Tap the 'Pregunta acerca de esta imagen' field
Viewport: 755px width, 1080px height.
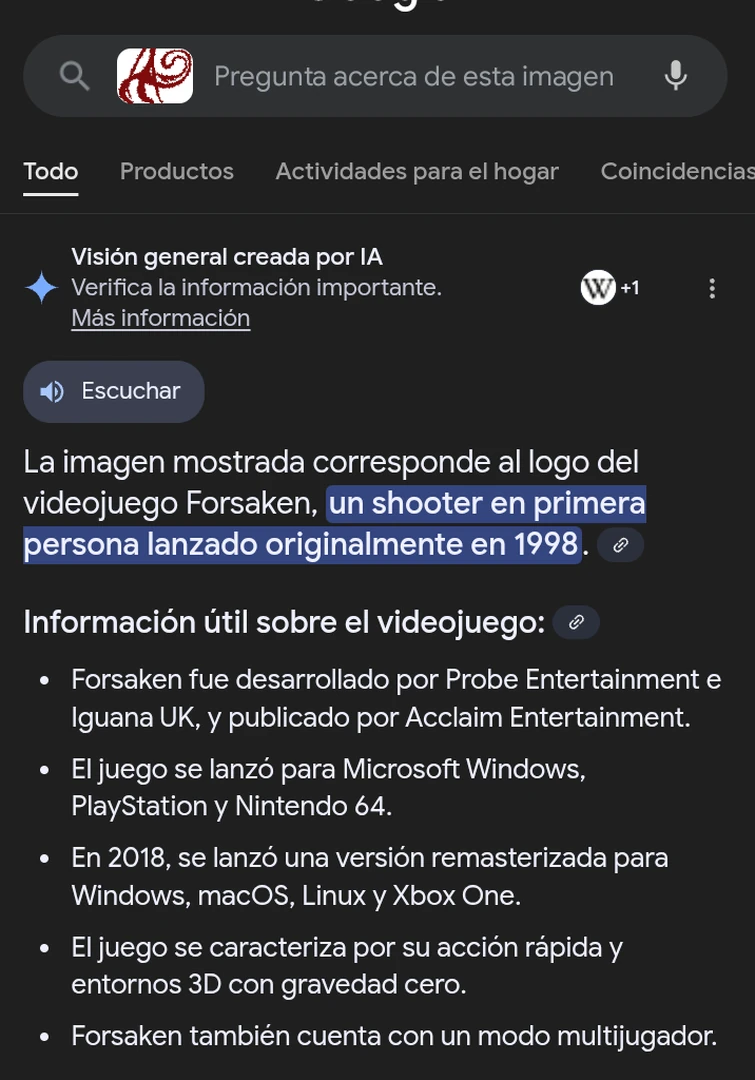pyautogui.click(x=413, y=76)
